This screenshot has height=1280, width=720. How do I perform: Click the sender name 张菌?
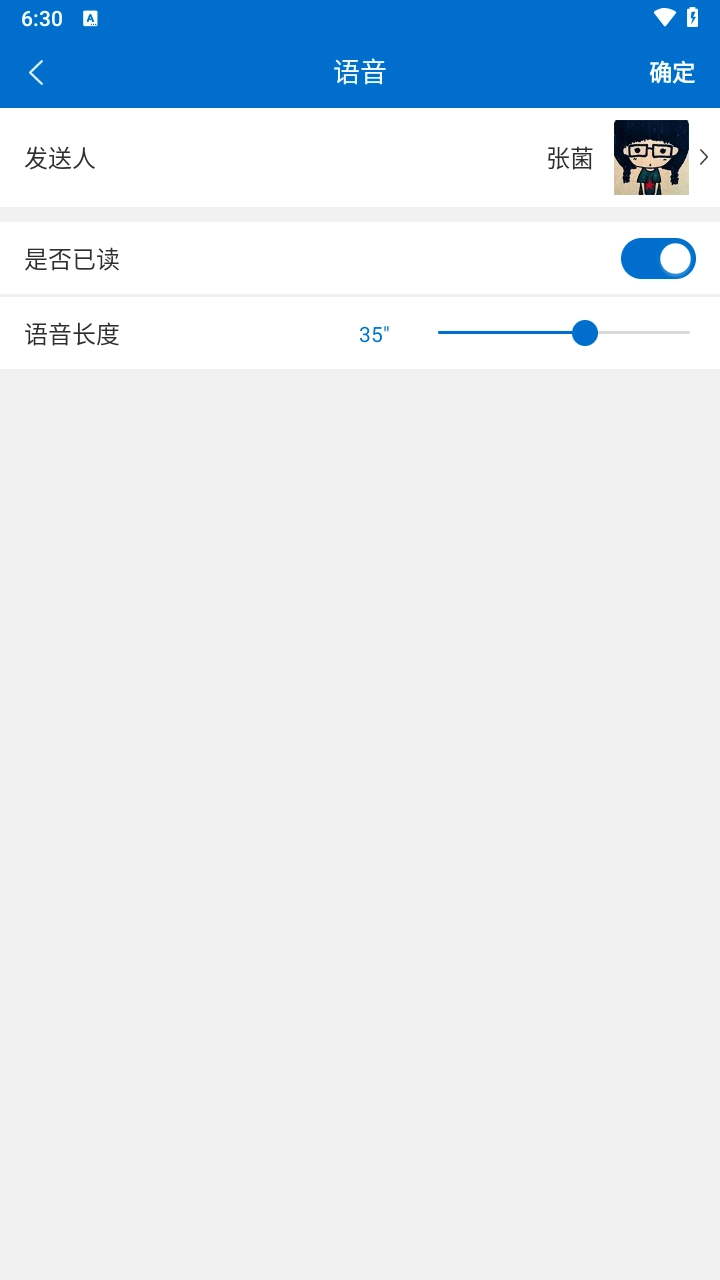coord(568,157)
